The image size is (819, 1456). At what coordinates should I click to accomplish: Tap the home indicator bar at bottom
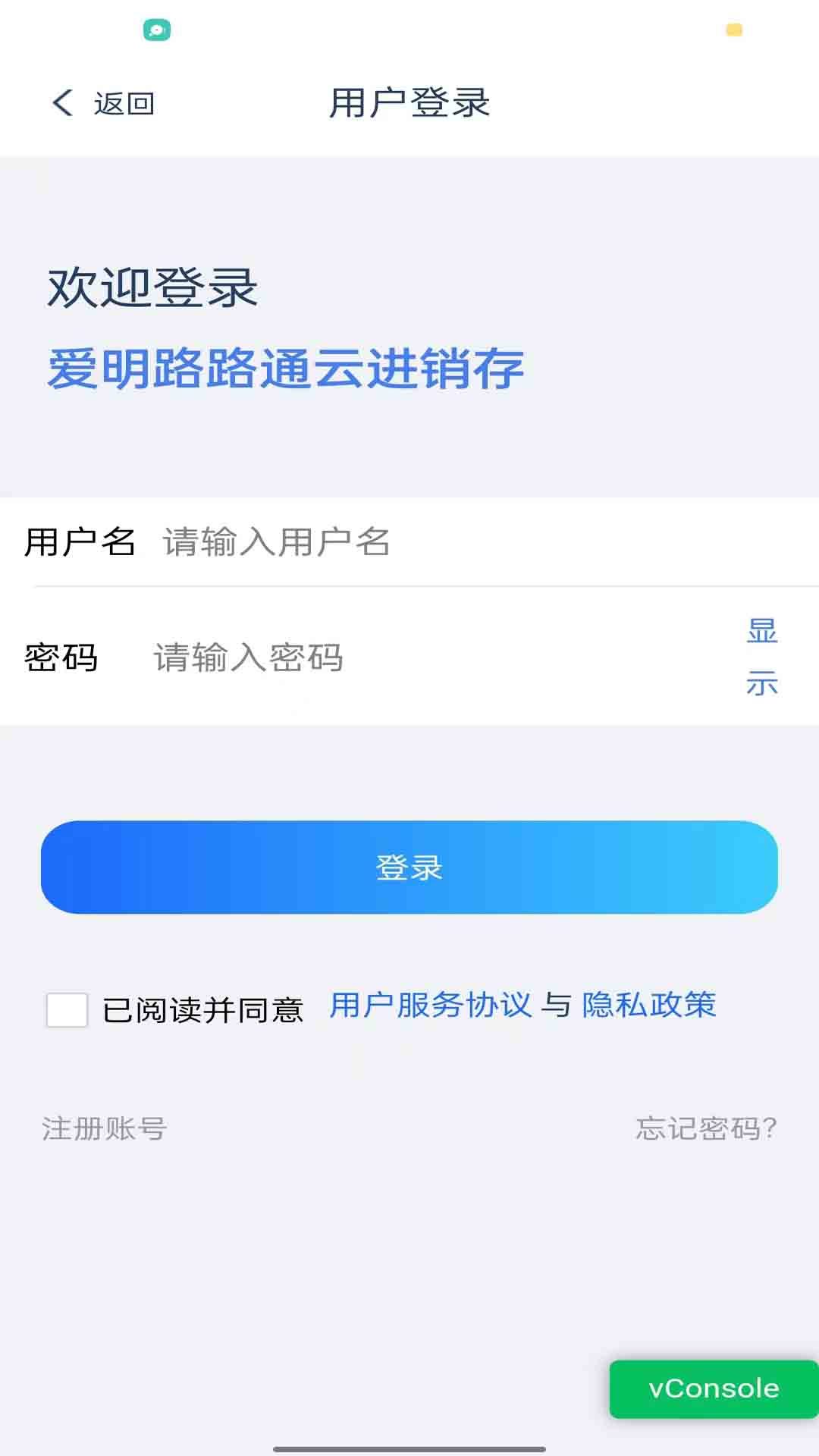pyautogui.click(x=409, y=1447)
